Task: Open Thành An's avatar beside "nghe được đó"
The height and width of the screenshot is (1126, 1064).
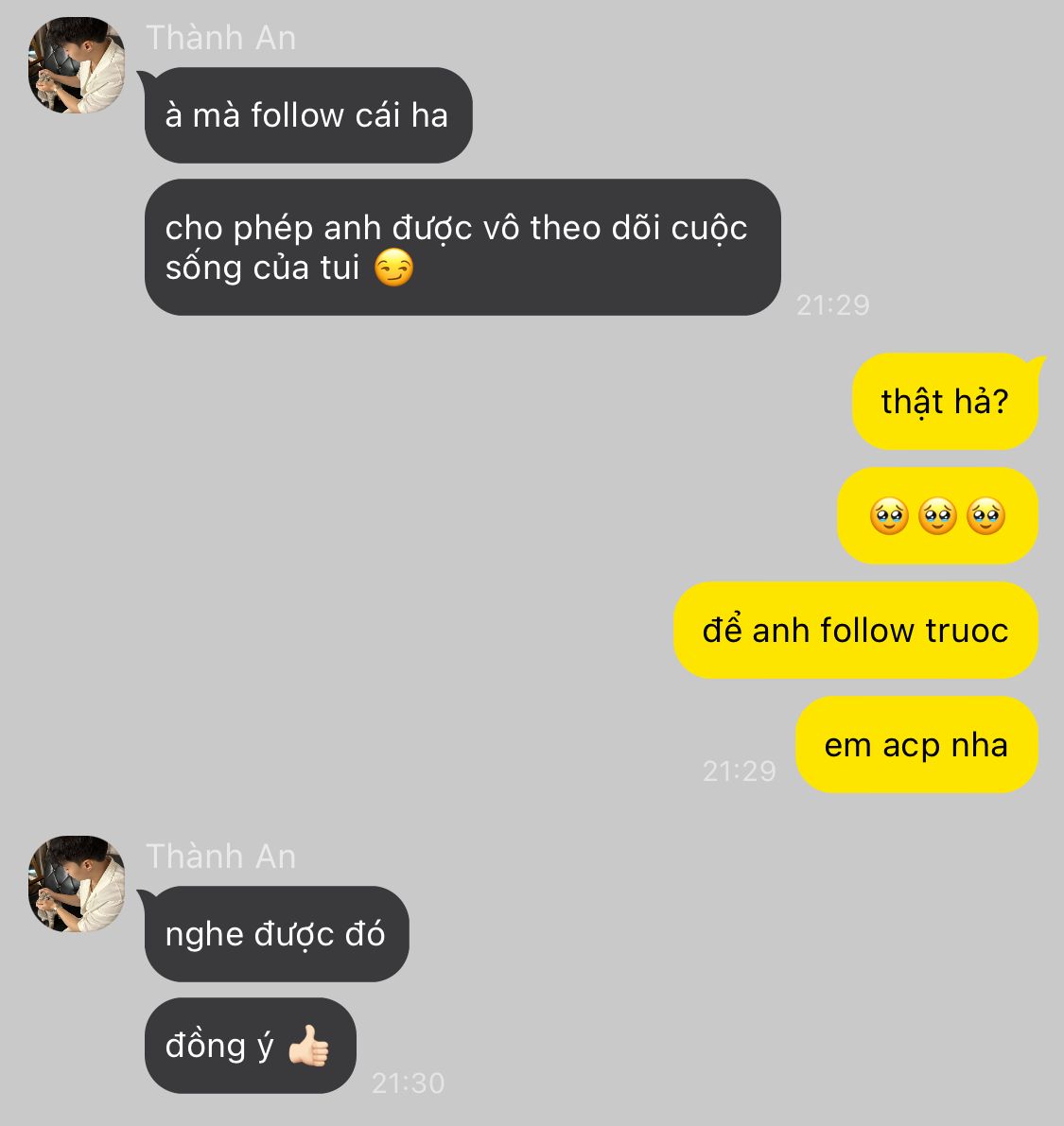Action: pyautogui.click(x=77, y=884)
